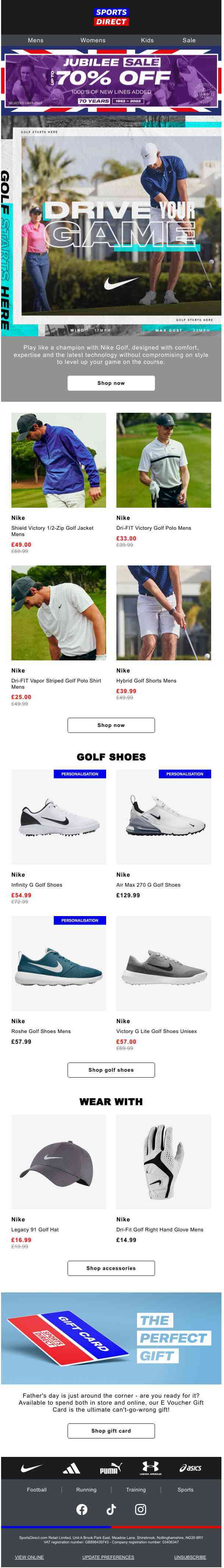Viewport: 224px width, 1568px height.
Task: View Hybrid Golf Shorts Mens product
Action: click(163, 612)
